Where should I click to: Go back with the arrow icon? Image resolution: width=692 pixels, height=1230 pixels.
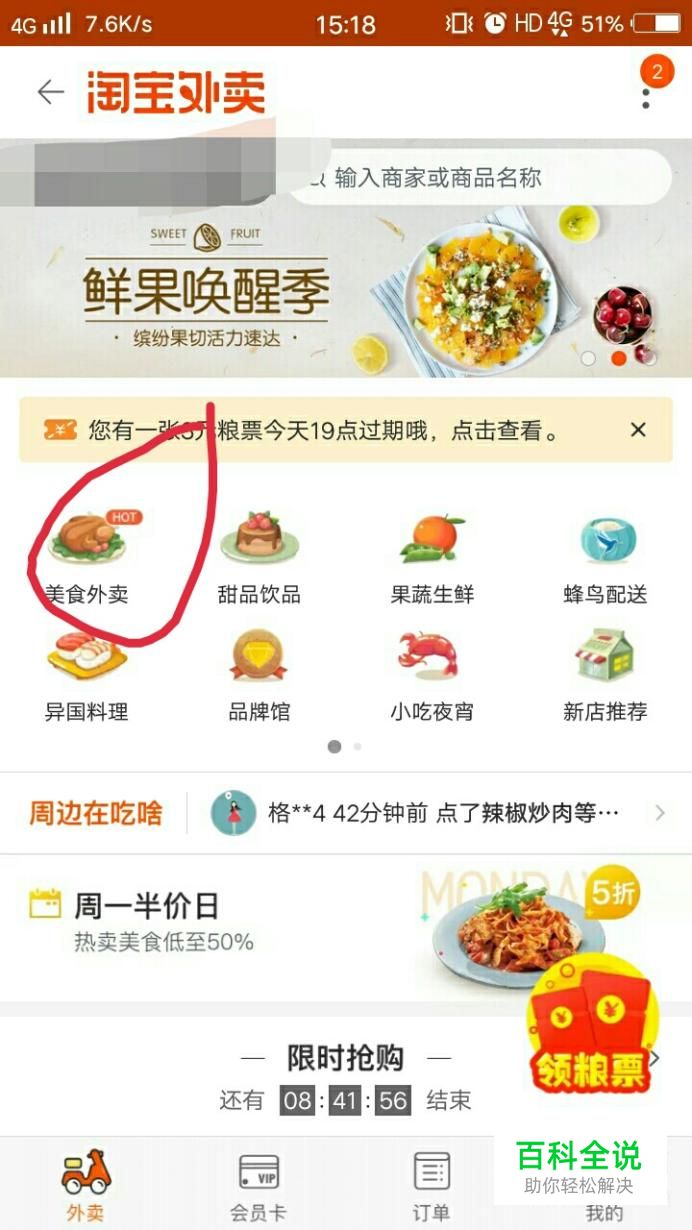50,92
